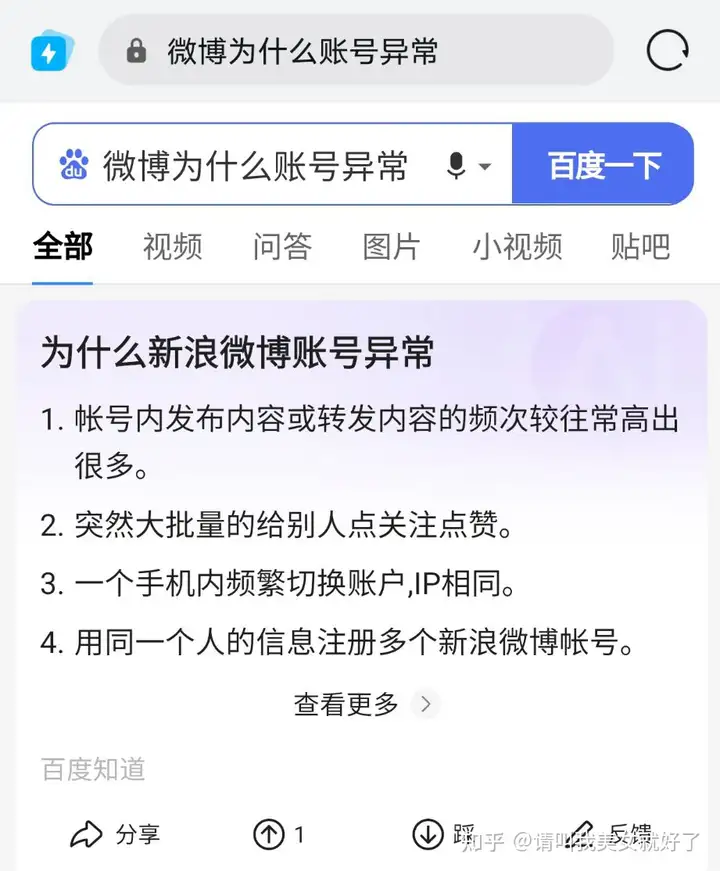Select the 全部 tab

[62, 246]
